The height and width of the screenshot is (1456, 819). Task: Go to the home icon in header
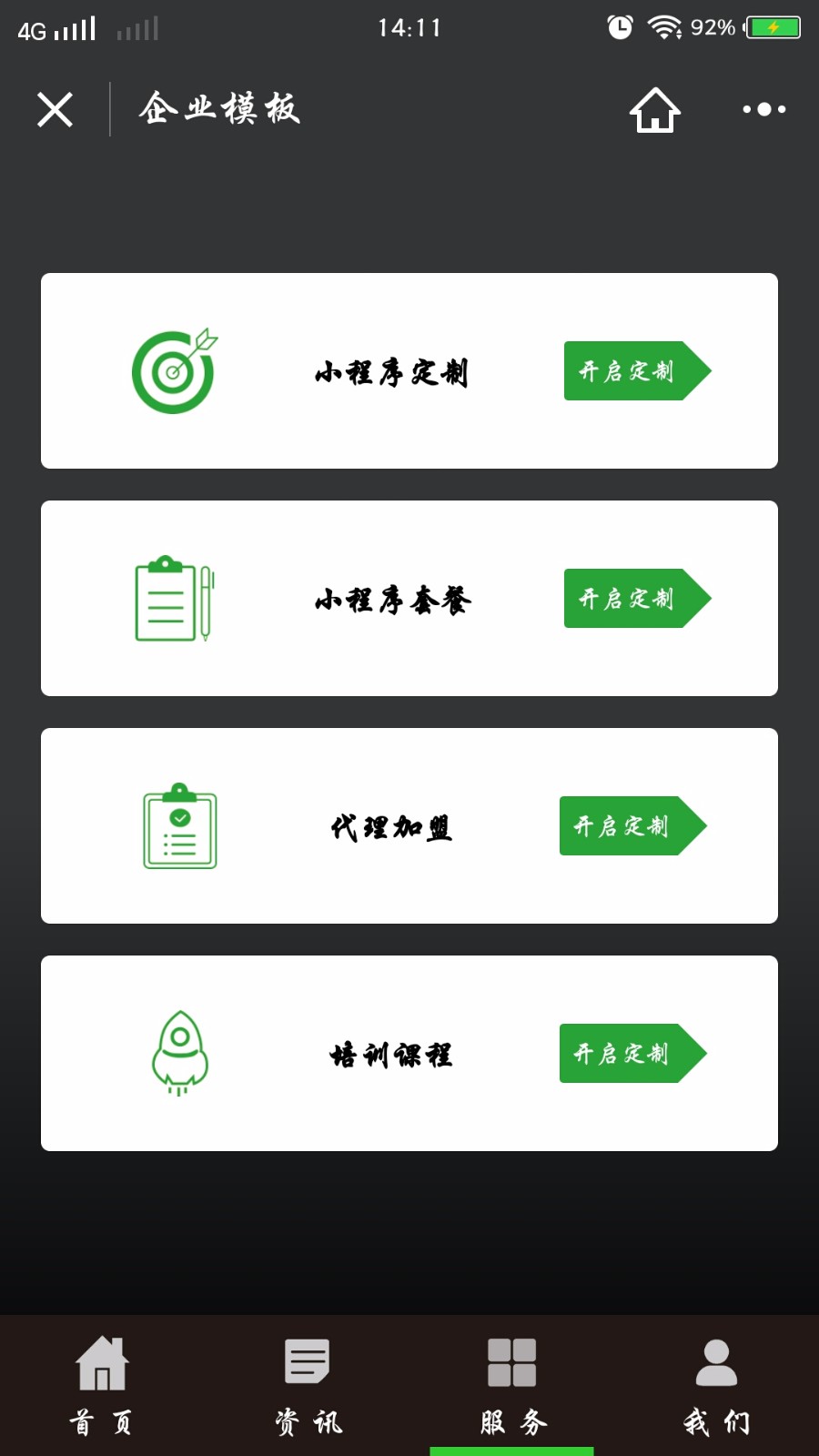(655, 110)
